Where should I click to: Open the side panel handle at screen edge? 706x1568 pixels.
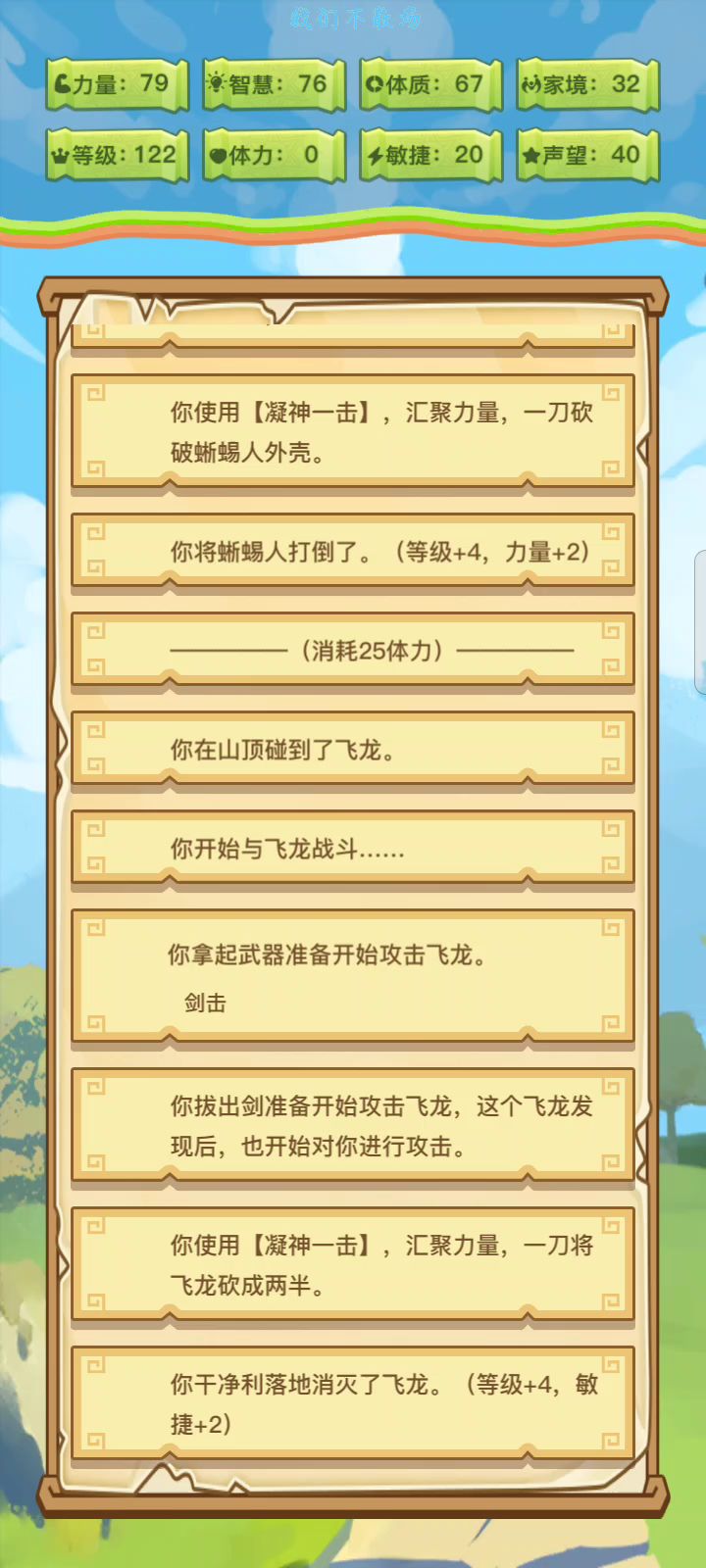tap(700, 622)
